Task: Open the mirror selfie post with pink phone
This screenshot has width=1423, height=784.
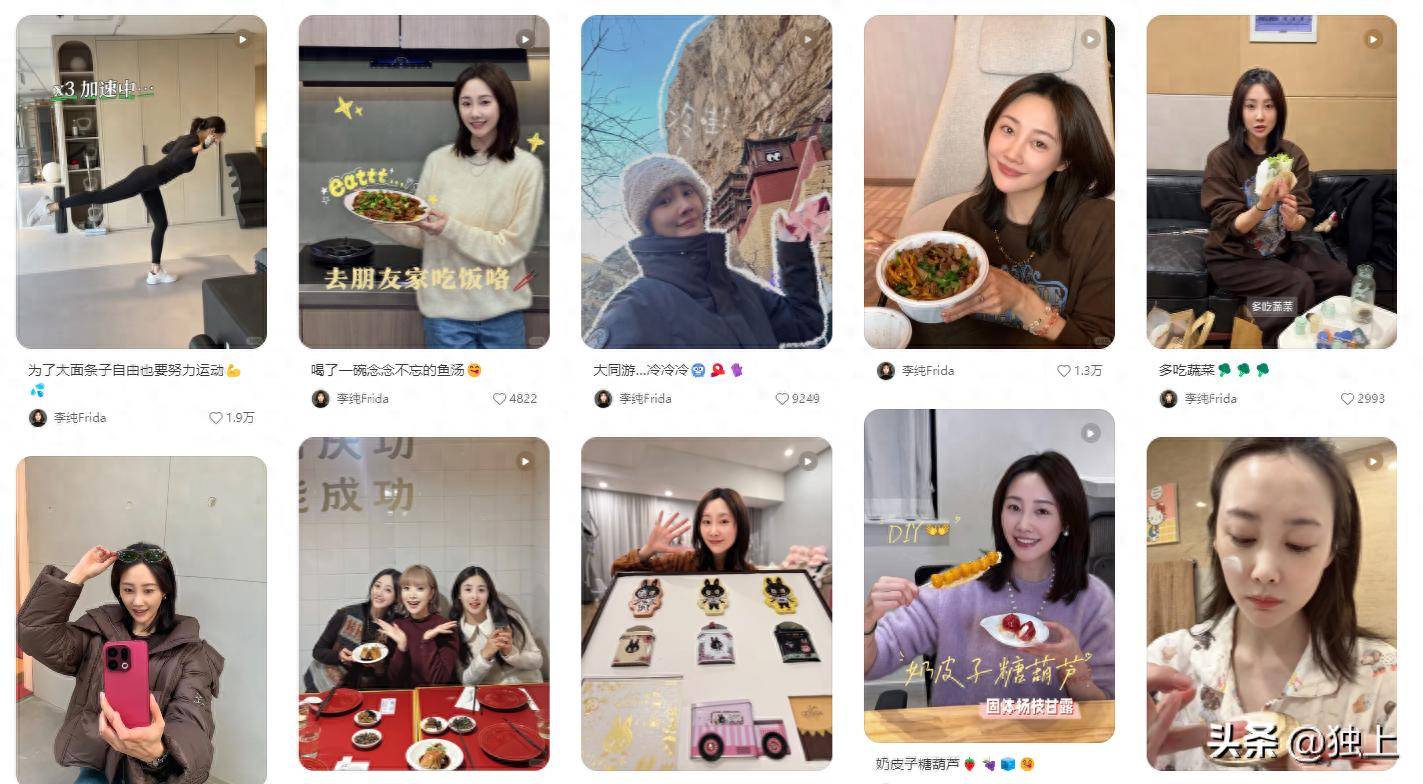Action: [141, 620]
